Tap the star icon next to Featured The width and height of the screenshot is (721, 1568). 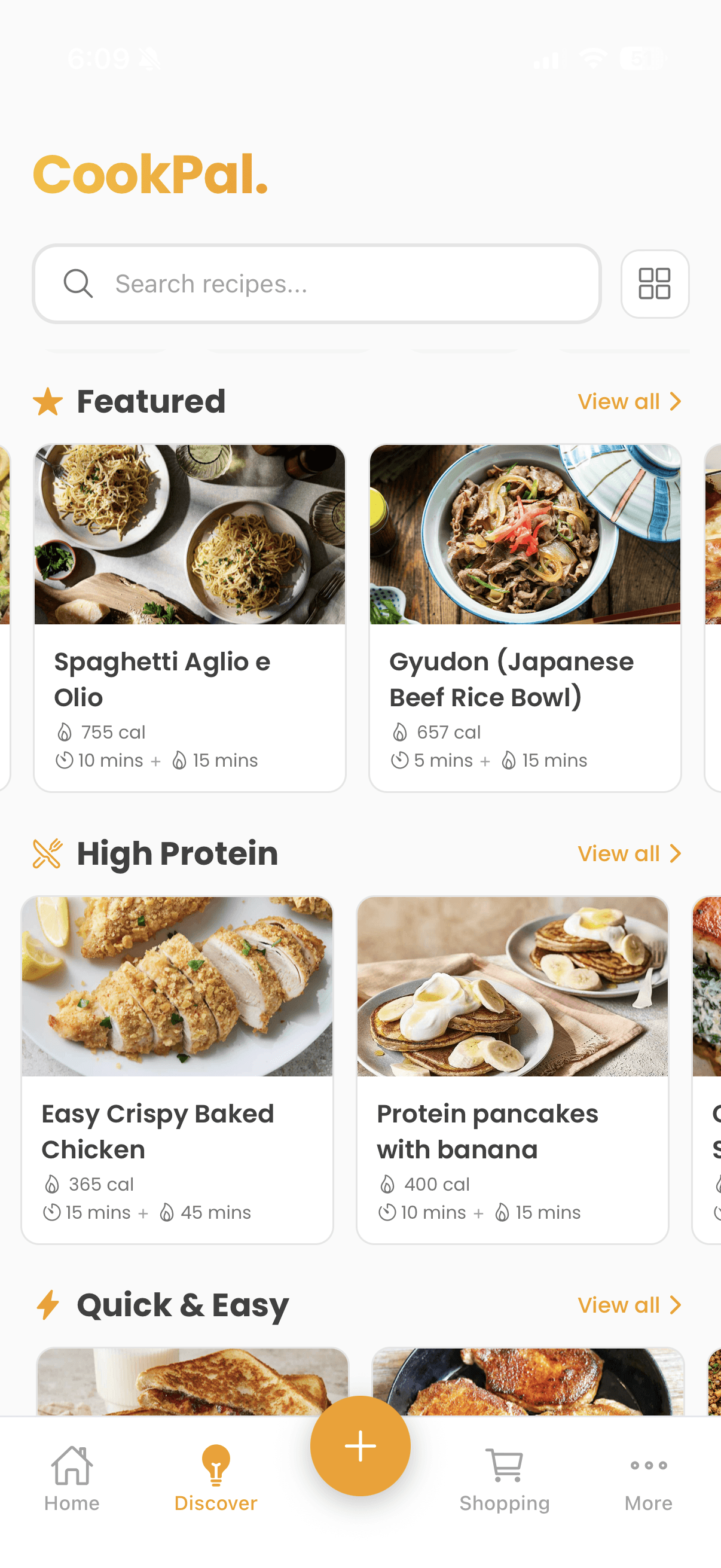[x=49, y=401]
